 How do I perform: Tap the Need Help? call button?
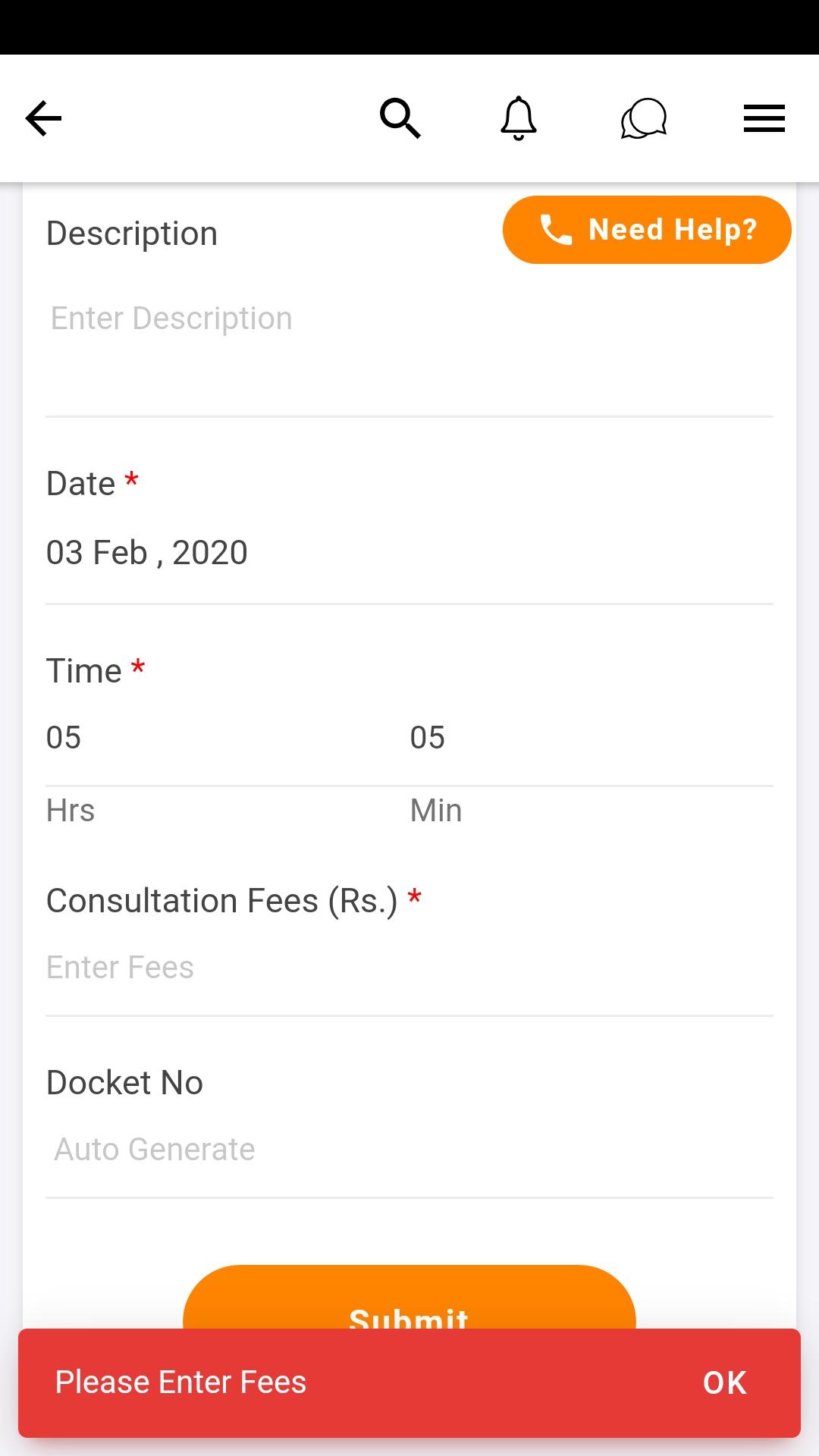click(x=647, y=230)
